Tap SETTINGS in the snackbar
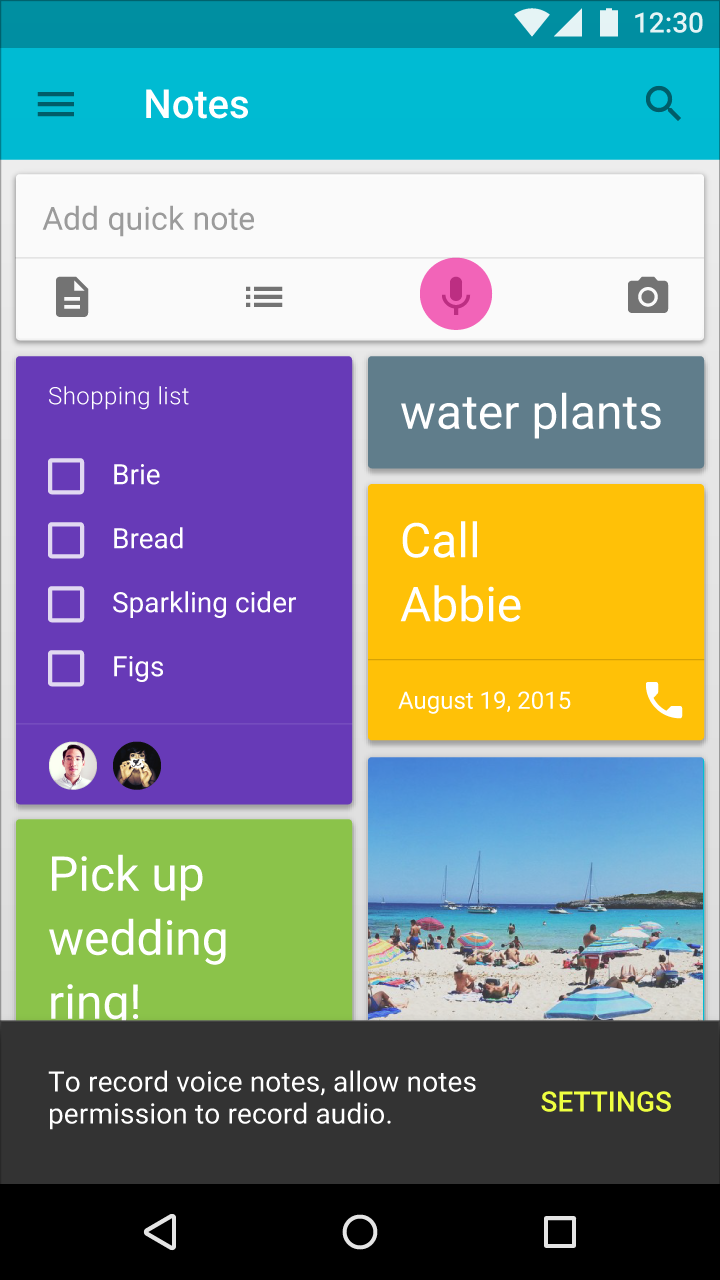Image resolution: width=720 pixels, height=1280 pixels. pos(606,1102)
